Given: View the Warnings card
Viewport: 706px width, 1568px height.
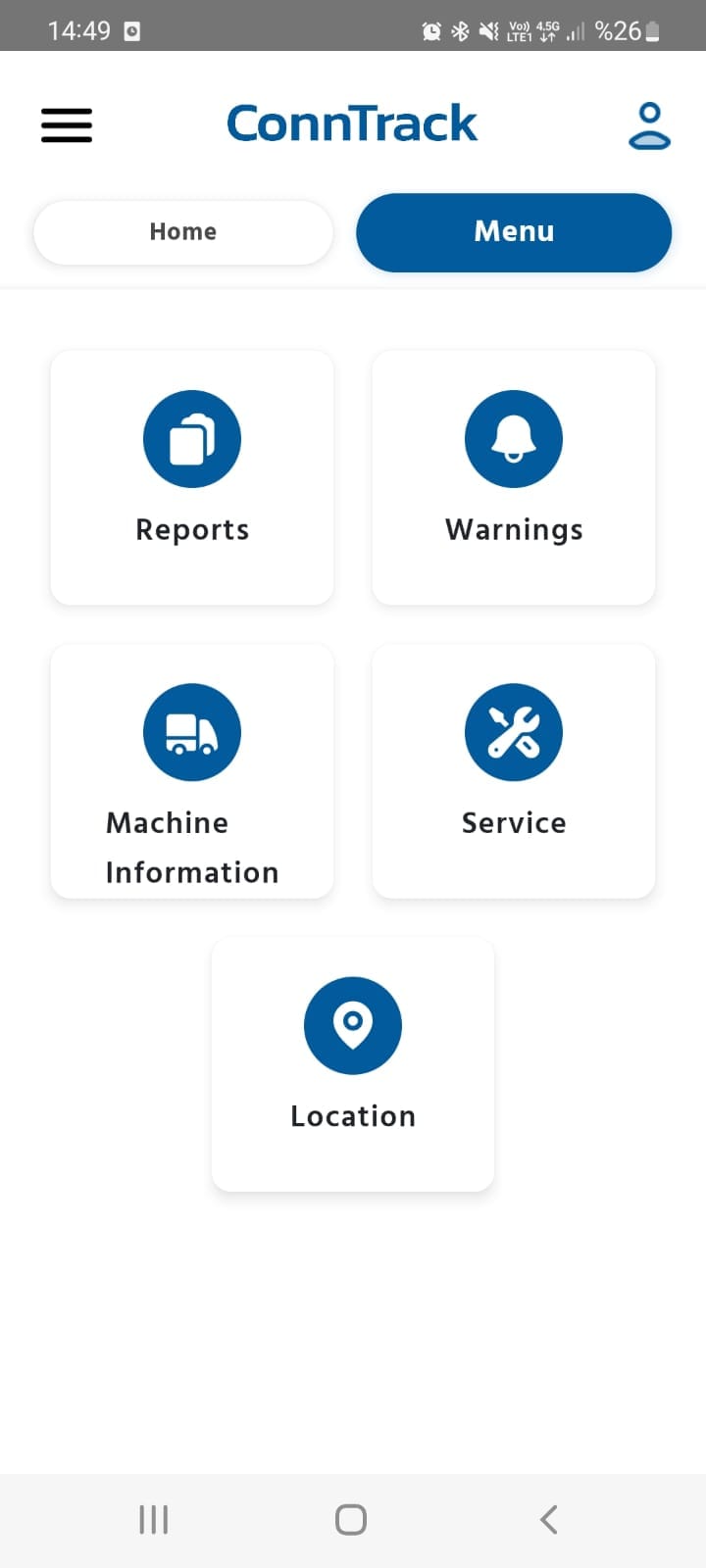Looking at the screenshot, I should coord(514,477).
